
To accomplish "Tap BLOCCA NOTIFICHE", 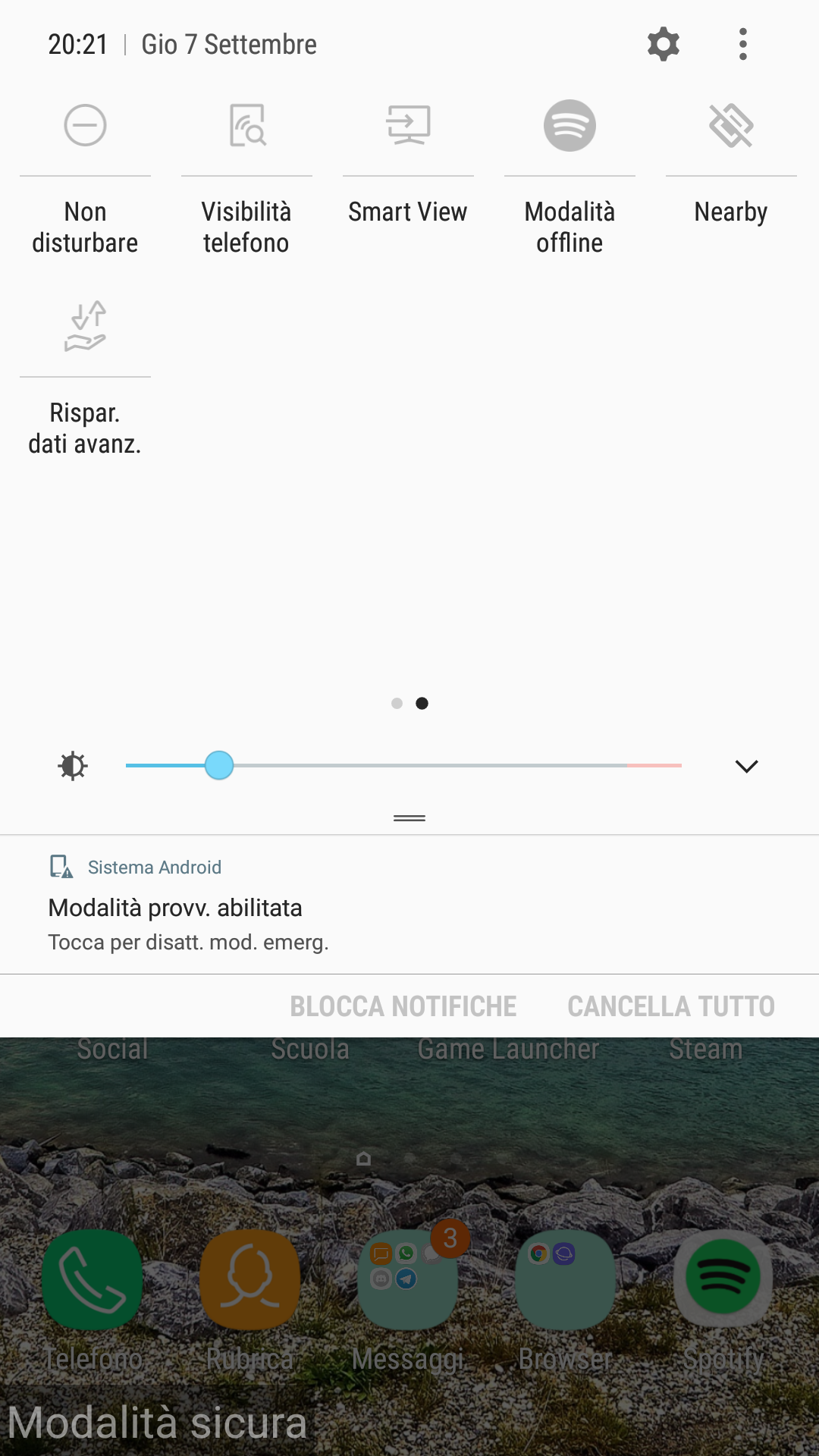I will tap(403, 1006).
